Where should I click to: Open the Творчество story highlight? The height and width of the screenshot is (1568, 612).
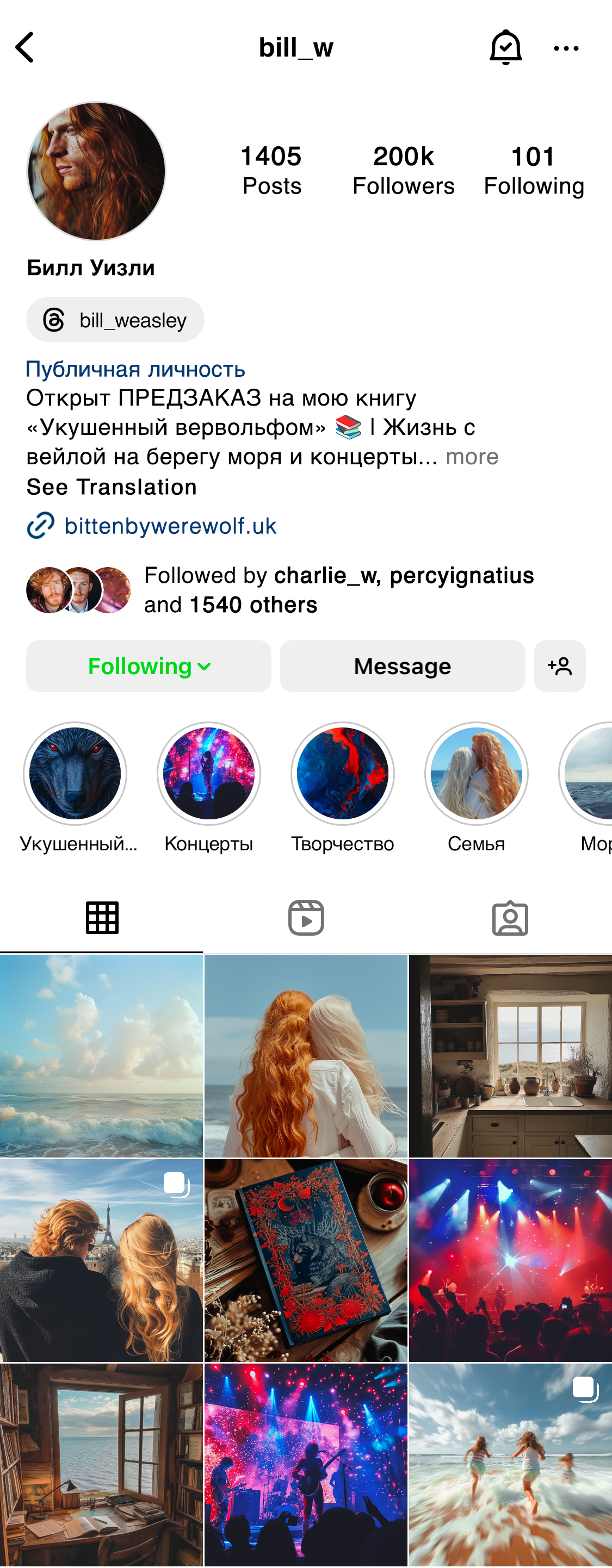342,774
